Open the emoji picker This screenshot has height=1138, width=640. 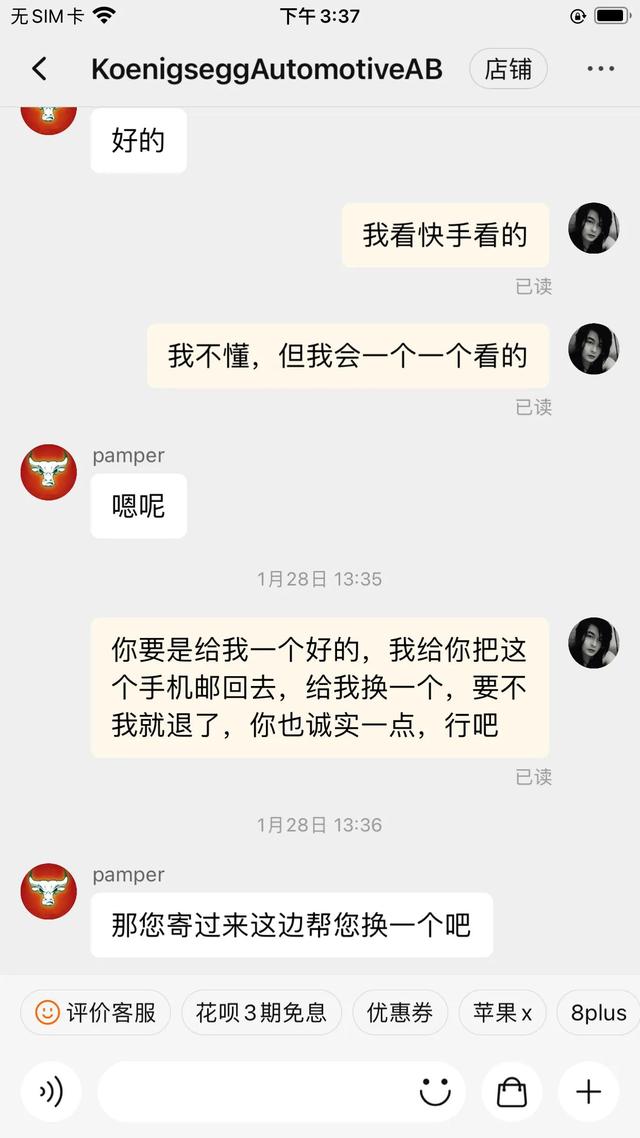(x=435, y=1092)
